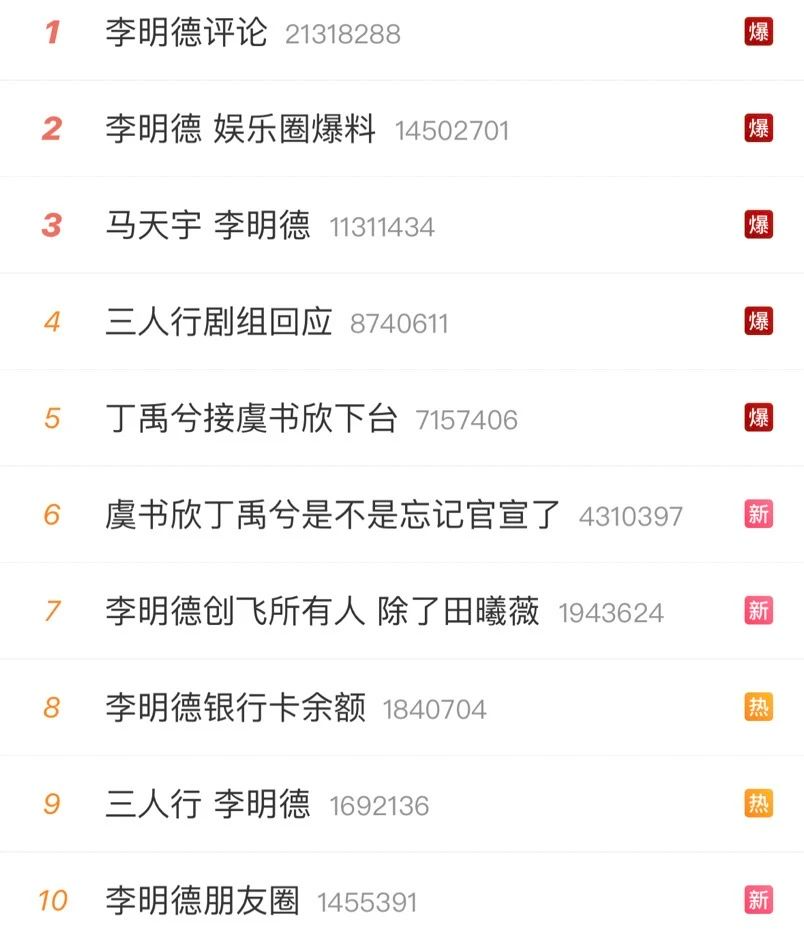Open the 李明德朋友圈 topic
The image size is (804, 943).
[202, 901]
